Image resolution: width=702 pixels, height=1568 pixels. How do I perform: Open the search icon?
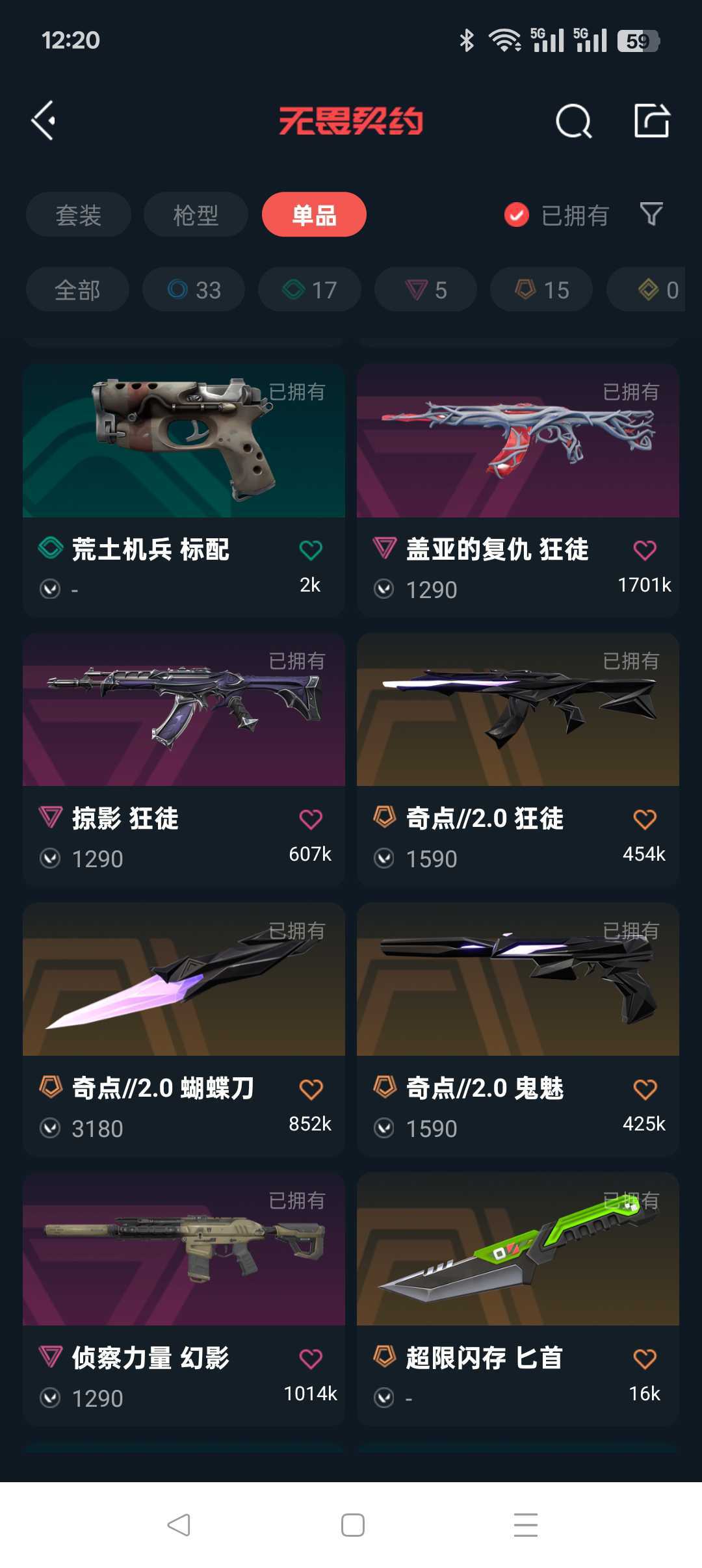point(573,121)
